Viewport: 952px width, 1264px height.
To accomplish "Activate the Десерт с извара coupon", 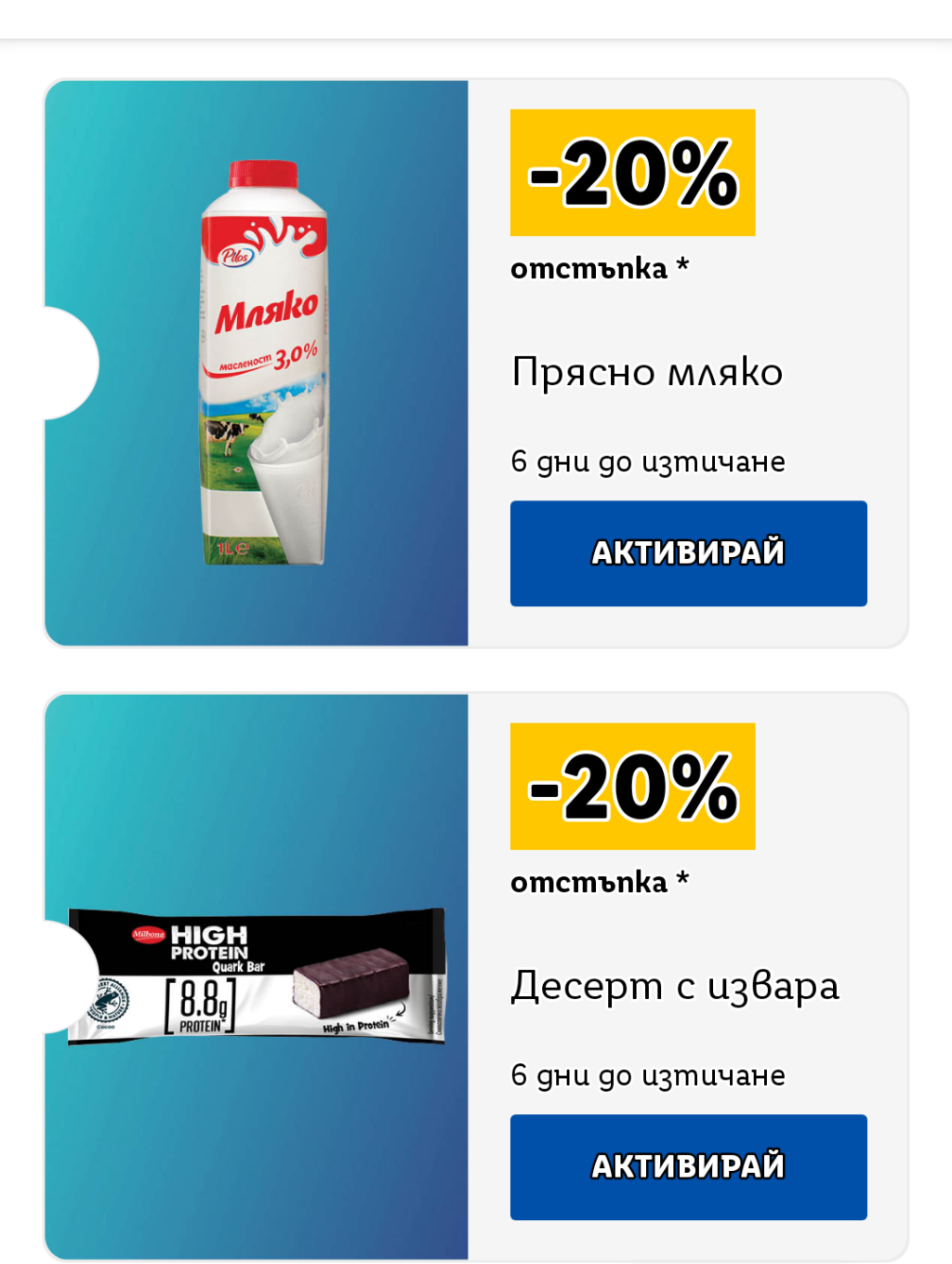I will (688, 1167).
